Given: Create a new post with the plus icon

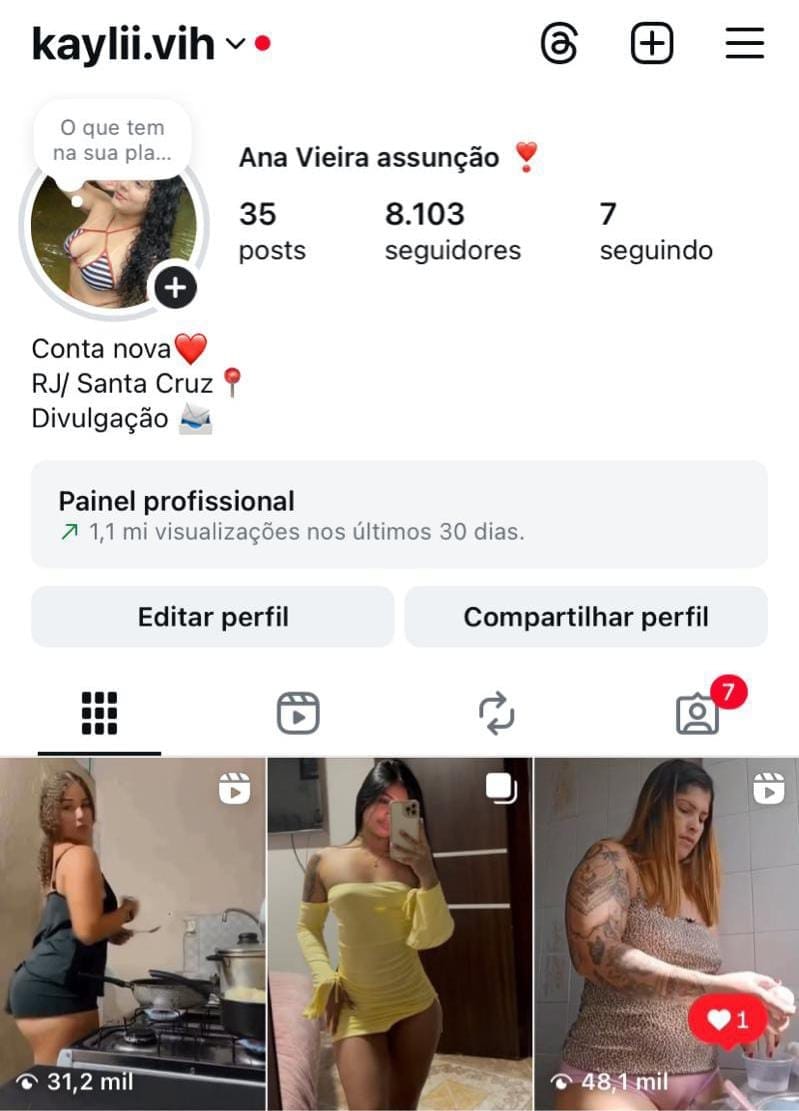Looking at the screenshot, I should (x=652, y=42).
